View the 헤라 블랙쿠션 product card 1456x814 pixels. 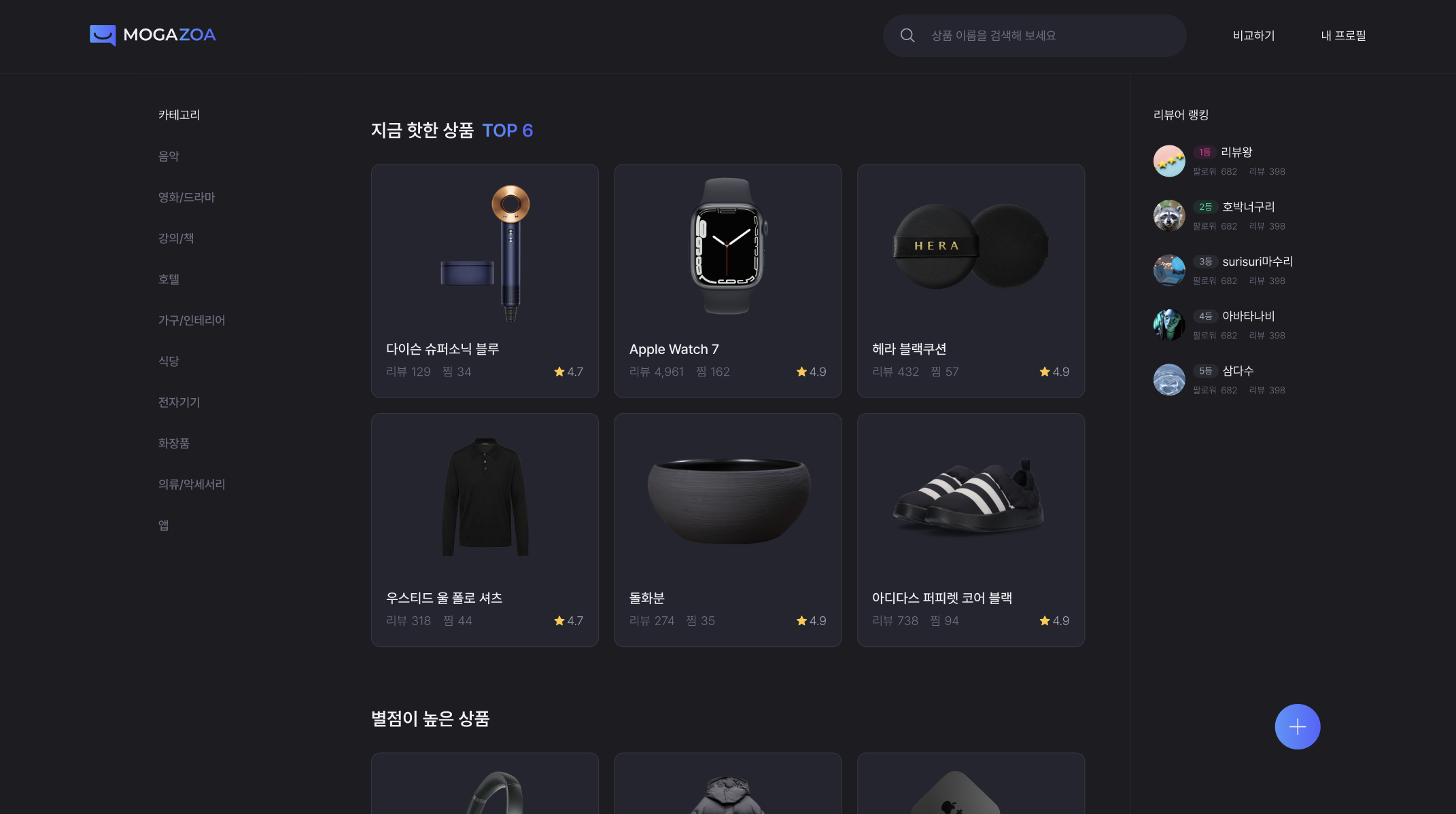click(x=971, y=281)
